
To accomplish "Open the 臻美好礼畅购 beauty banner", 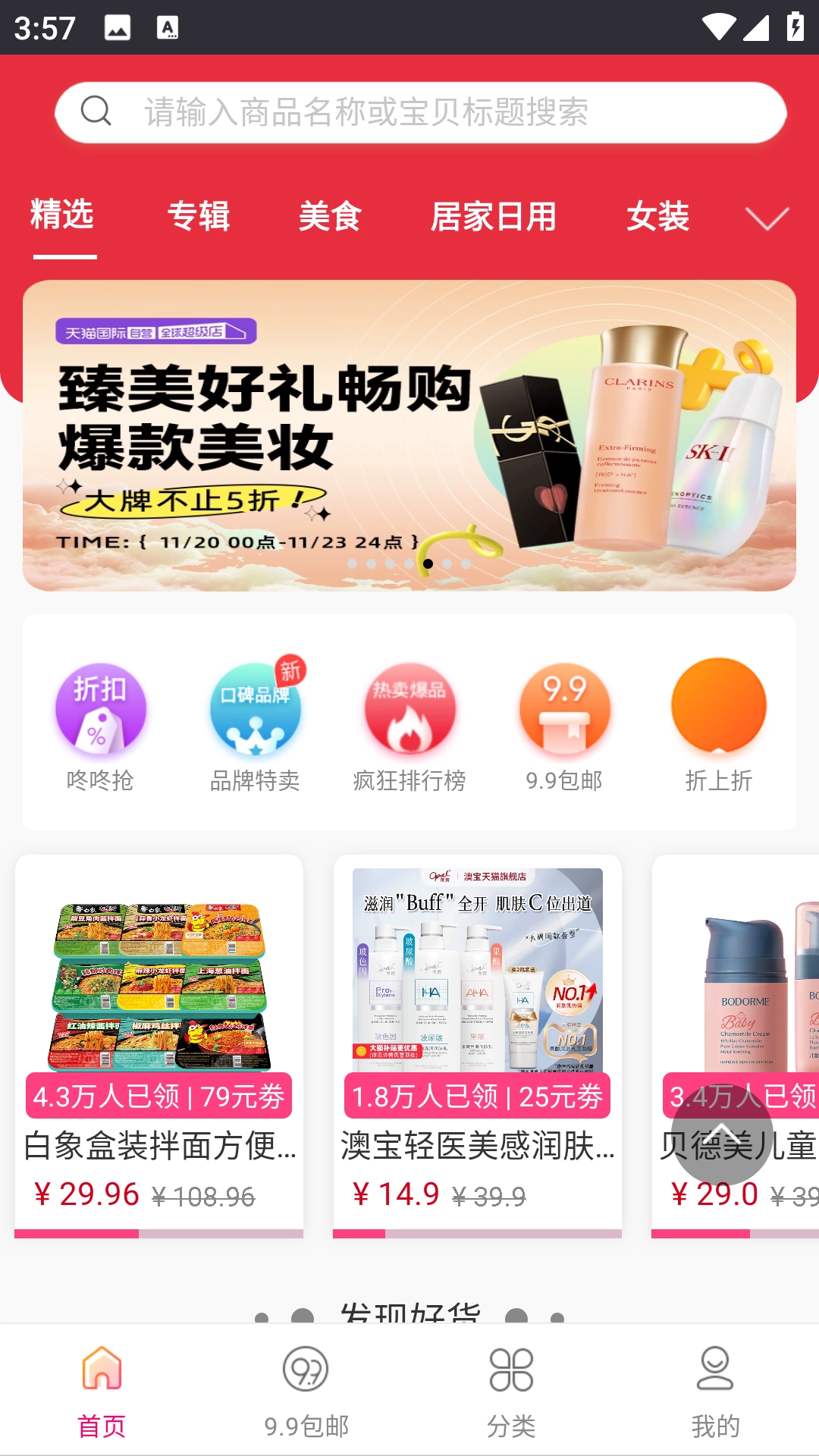I will pos(409,435).
